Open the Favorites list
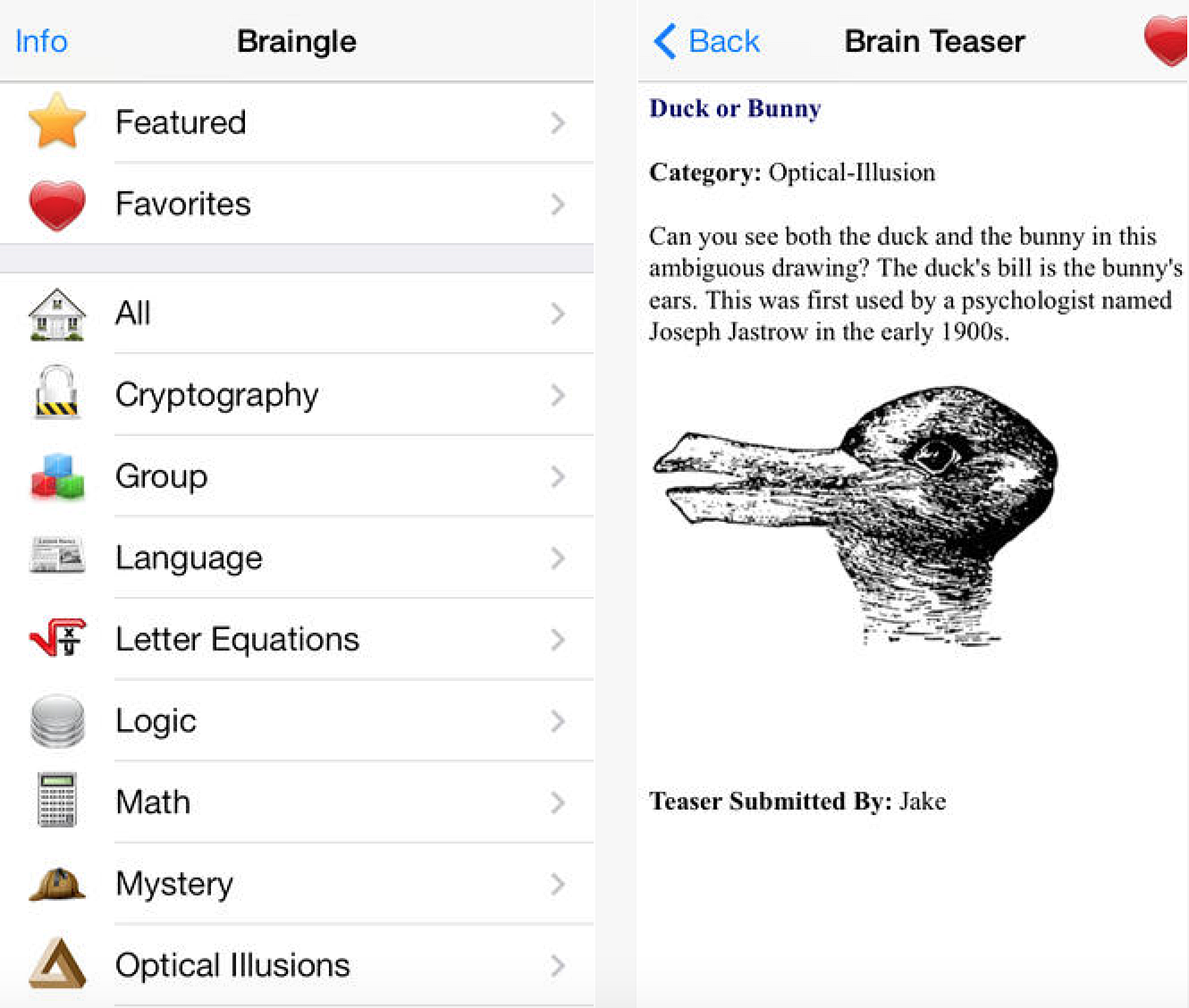The width and height of the screenshot is (1189, 1008). pos(295,204)
